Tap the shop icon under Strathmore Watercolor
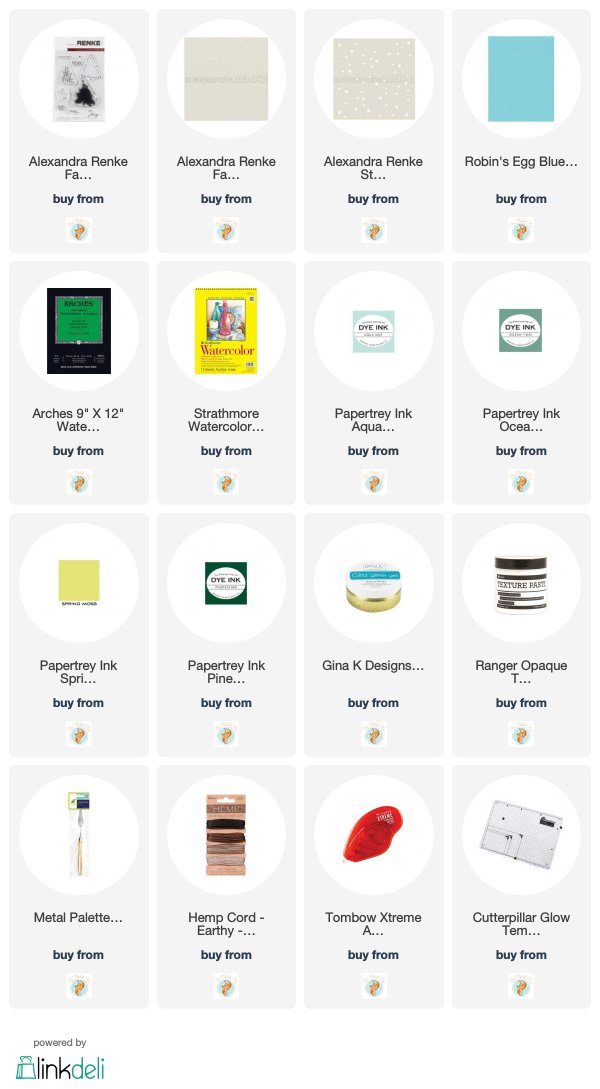 (226, 482)
